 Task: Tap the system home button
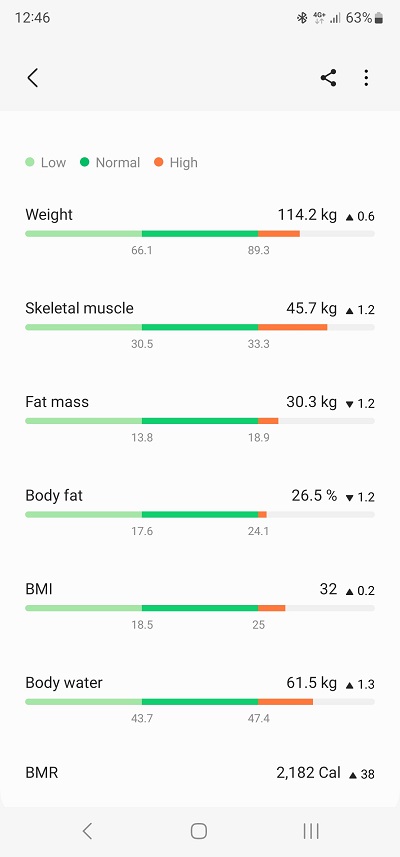[x=199, y=831]
